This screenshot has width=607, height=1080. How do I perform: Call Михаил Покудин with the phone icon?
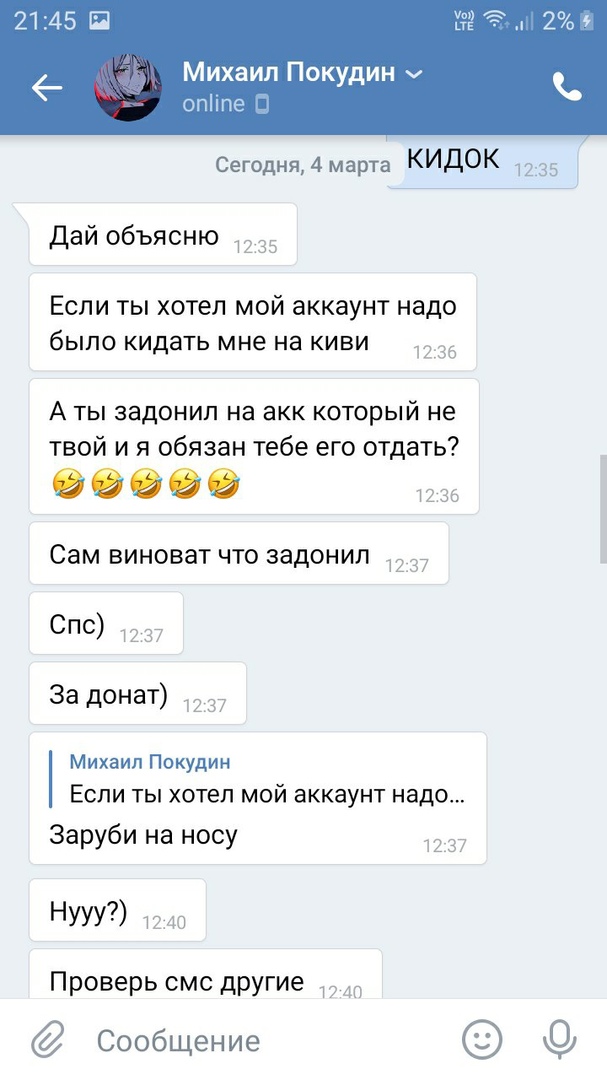pos(566,88)
